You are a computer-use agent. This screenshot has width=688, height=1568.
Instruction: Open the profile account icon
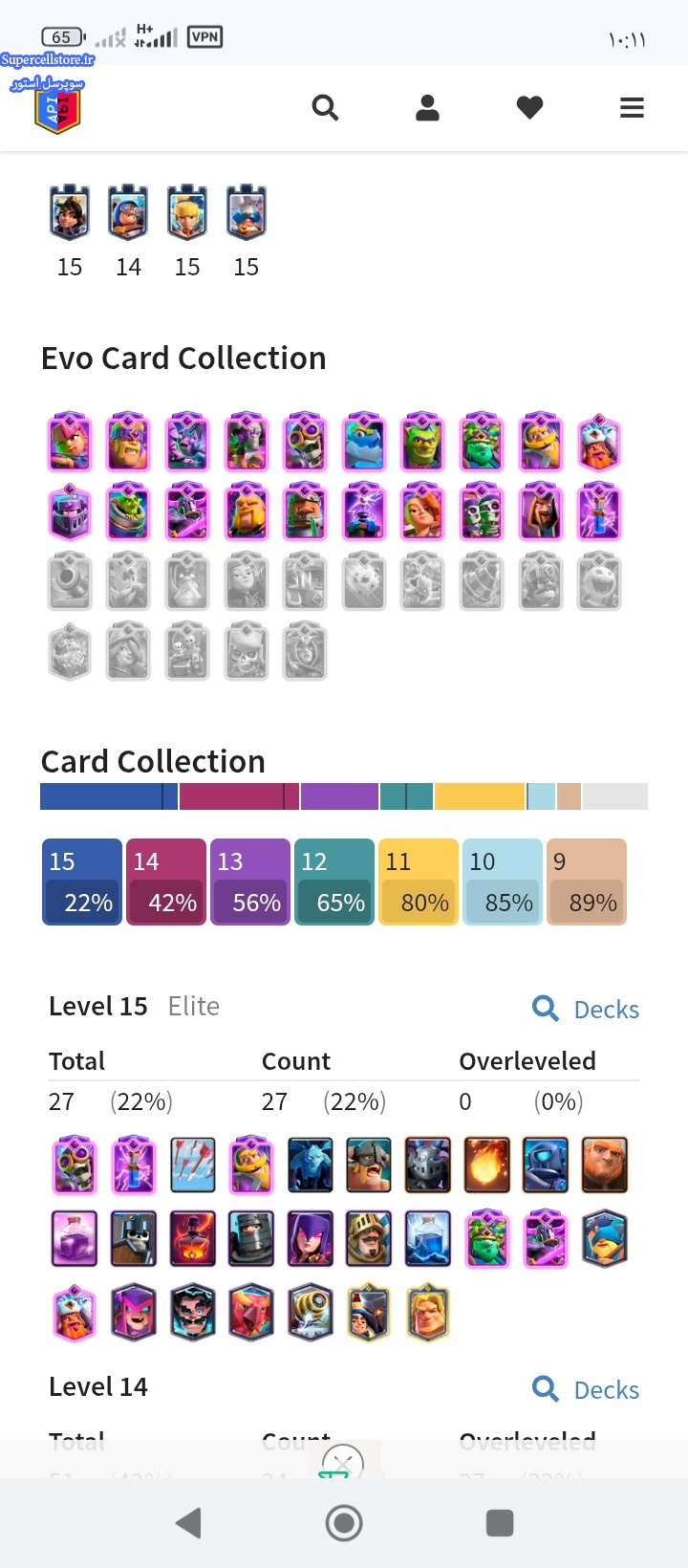pyautogui.click(x=427, y=108)
